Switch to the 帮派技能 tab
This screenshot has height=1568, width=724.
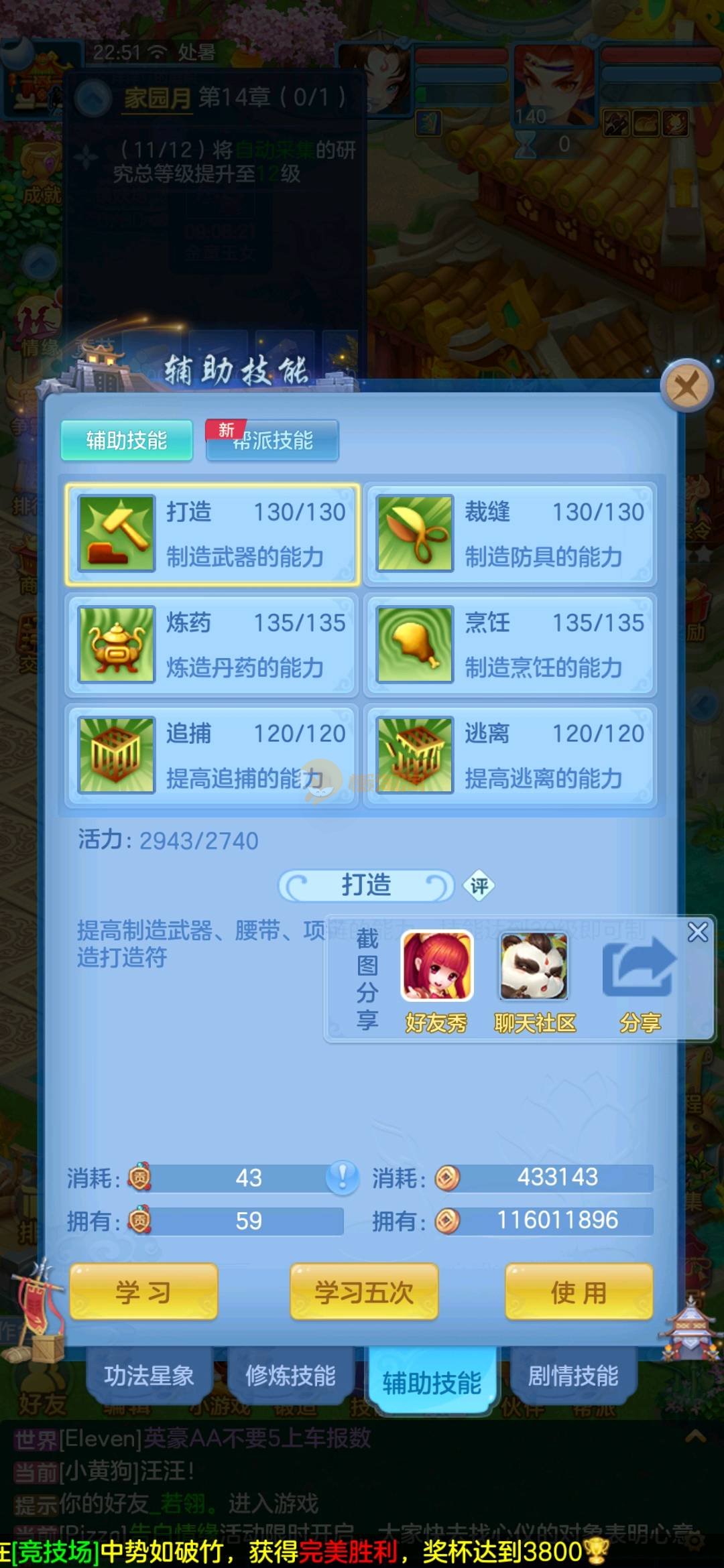(x=272, y=440)
